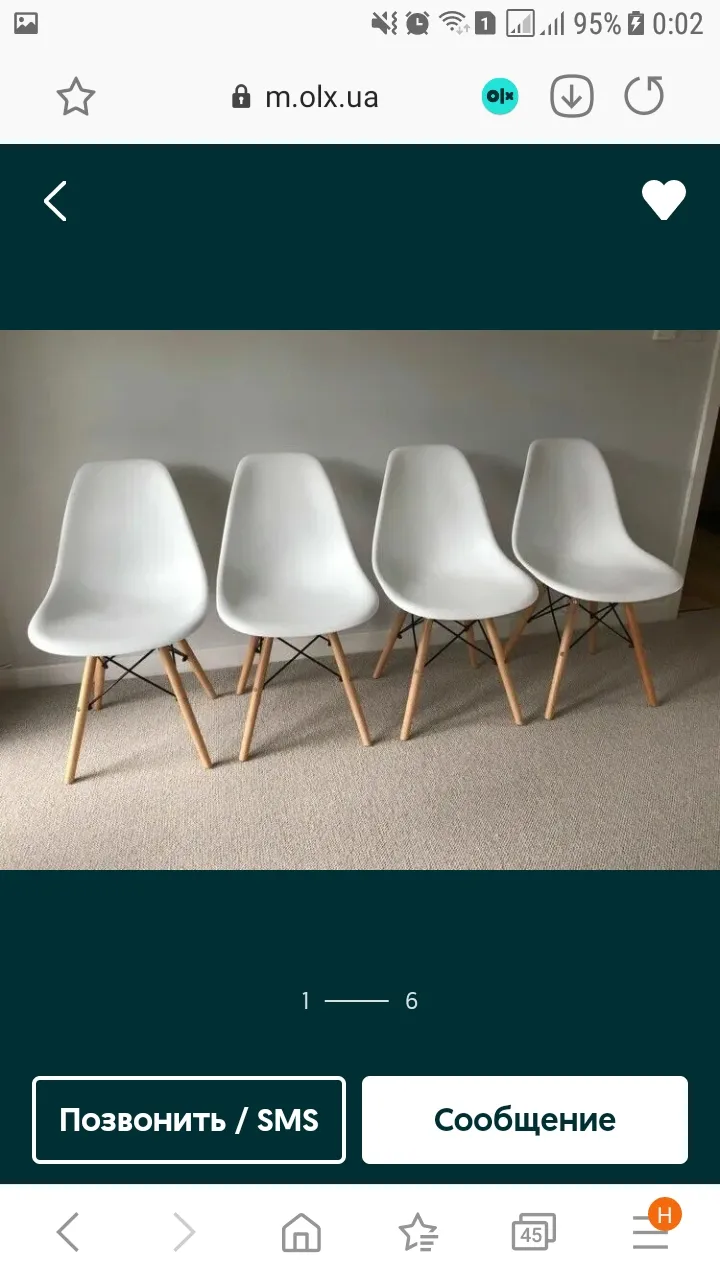Bookmark this page with the star icon

[x=76, y=97]
